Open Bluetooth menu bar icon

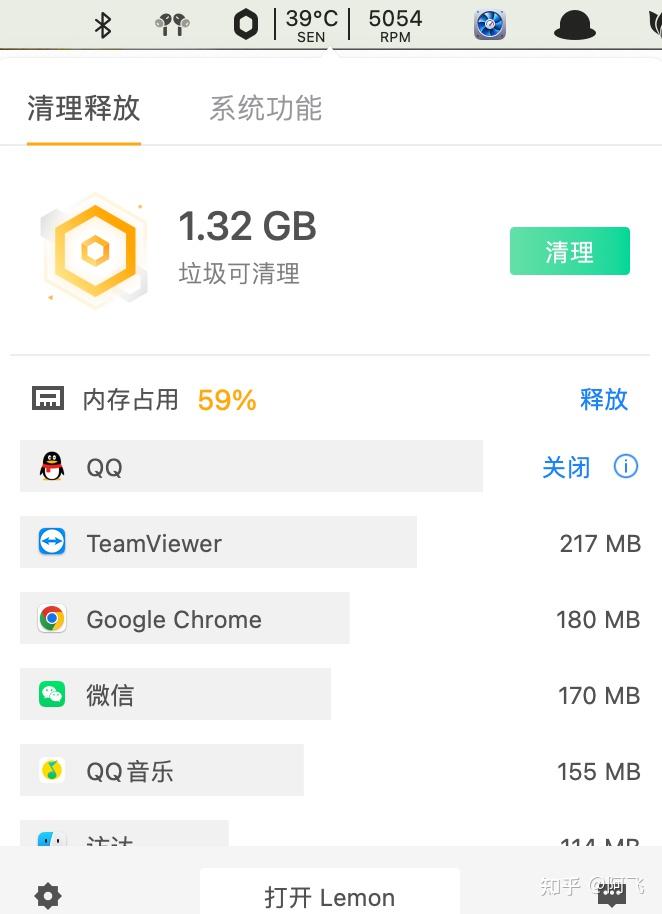point(103,25)
